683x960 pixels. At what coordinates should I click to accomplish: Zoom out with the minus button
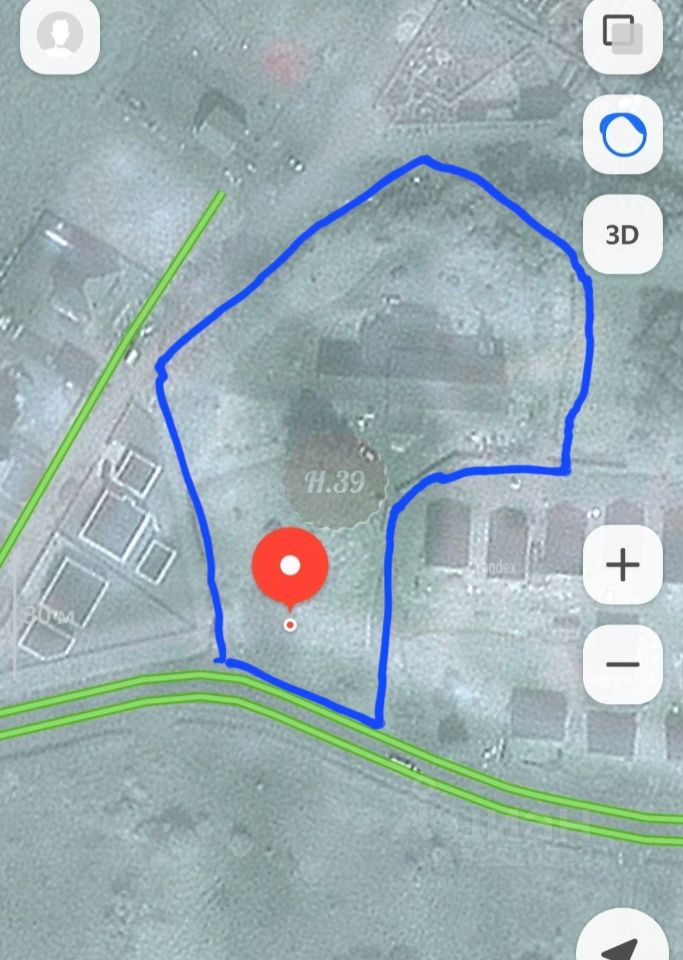point(622,664)
